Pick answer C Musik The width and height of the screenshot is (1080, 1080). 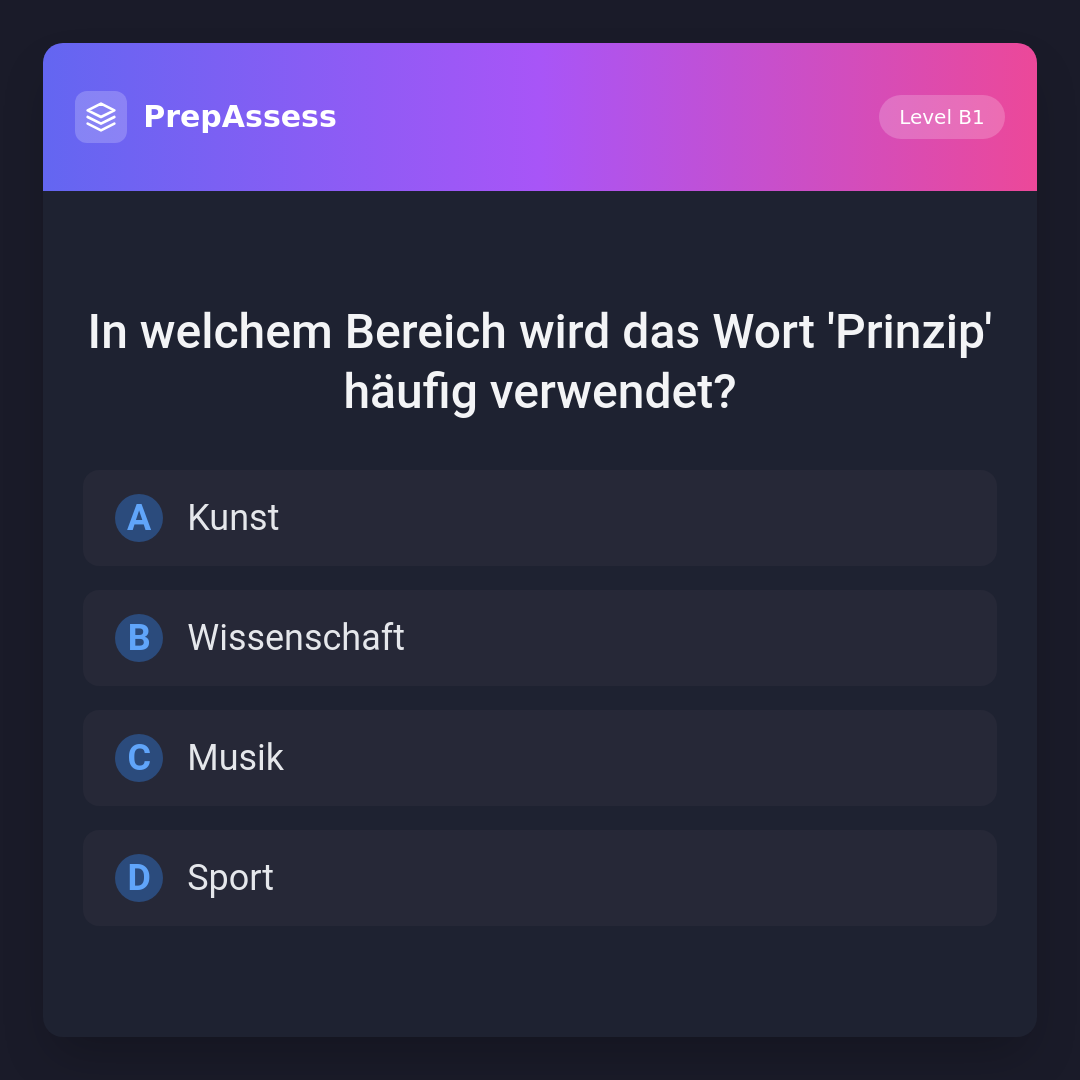pyautogui.click(x=539, y=758)
